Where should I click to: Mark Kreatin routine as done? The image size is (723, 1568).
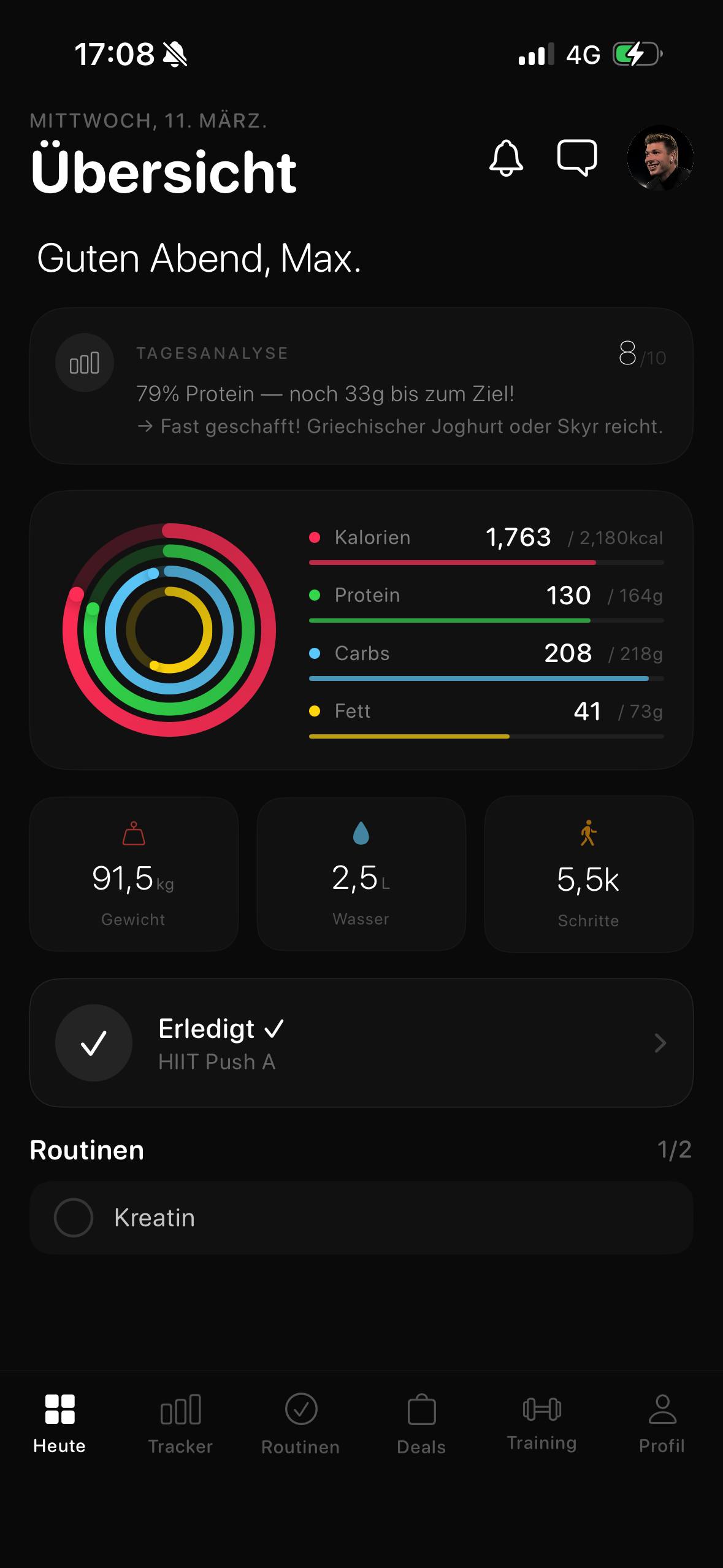click(x=74, y=1218)
